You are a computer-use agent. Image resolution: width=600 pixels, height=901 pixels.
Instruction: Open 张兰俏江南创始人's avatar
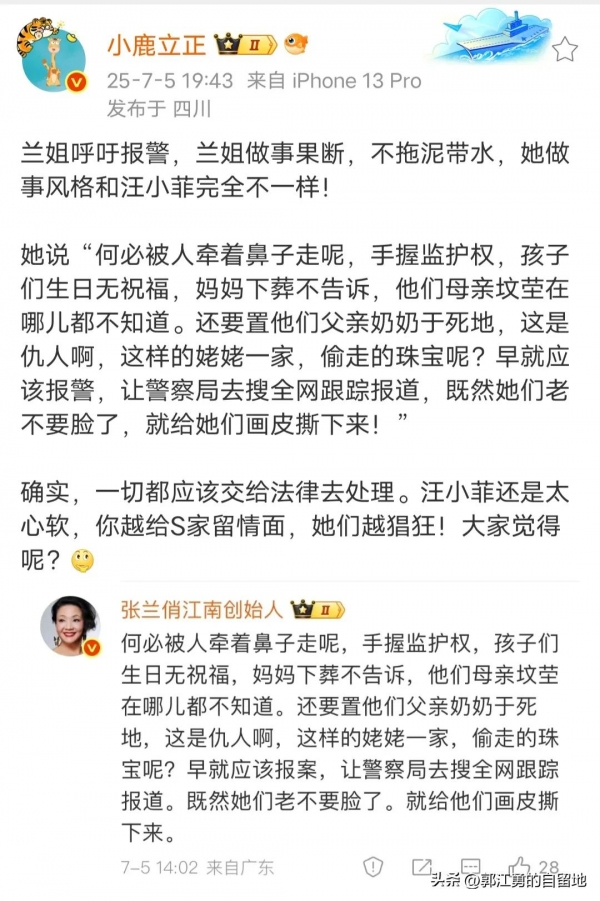(70, 628)
